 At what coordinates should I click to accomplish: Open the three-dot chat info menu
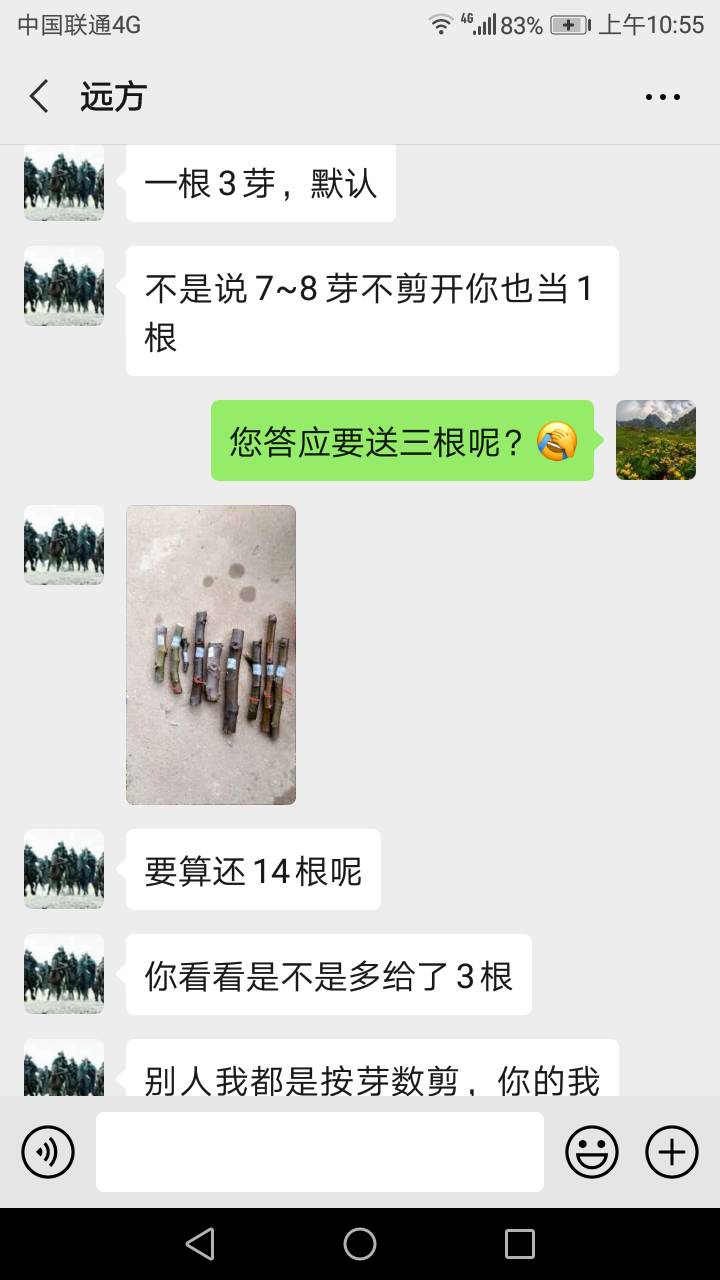[x=662, y=97]
